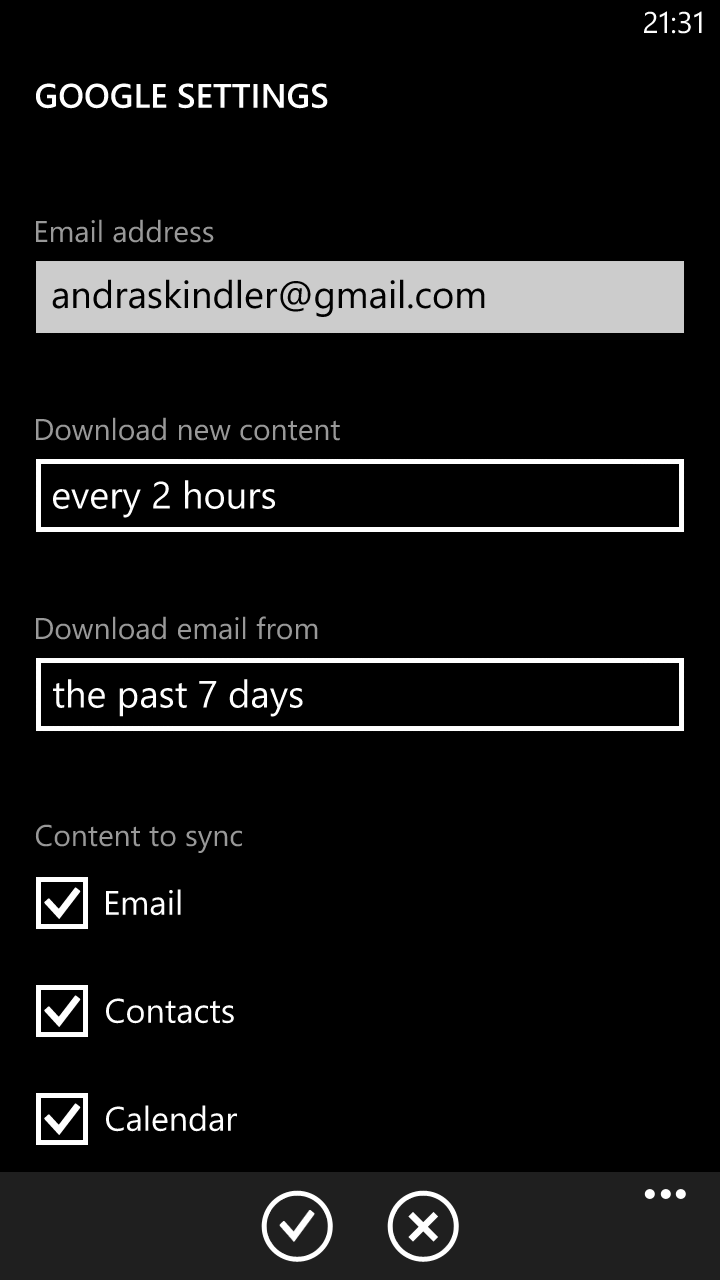The image size is (720, 1280).
Task: Open the Download new content picker
Action: point(360,495)
